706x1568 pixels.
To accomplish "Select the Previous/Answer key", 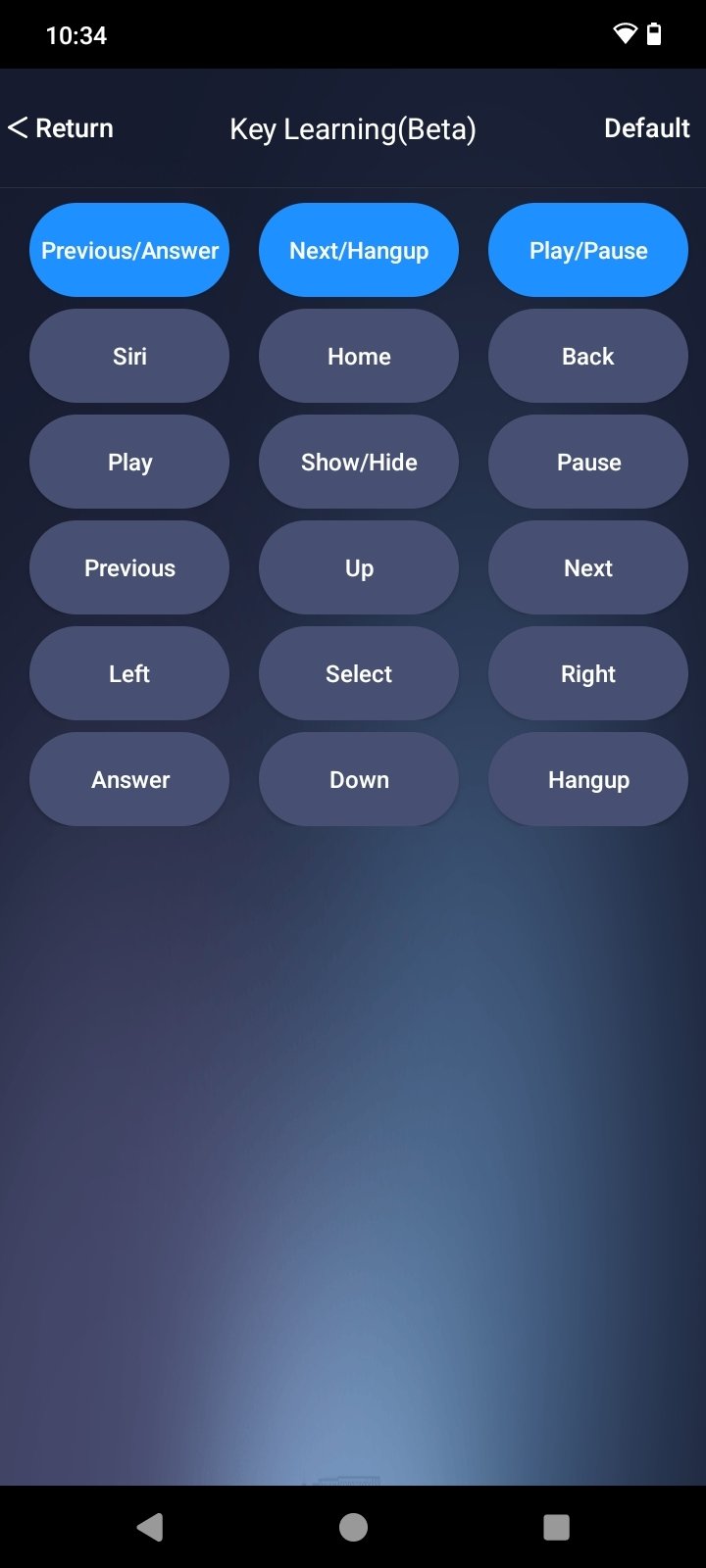I will [129, 251].
